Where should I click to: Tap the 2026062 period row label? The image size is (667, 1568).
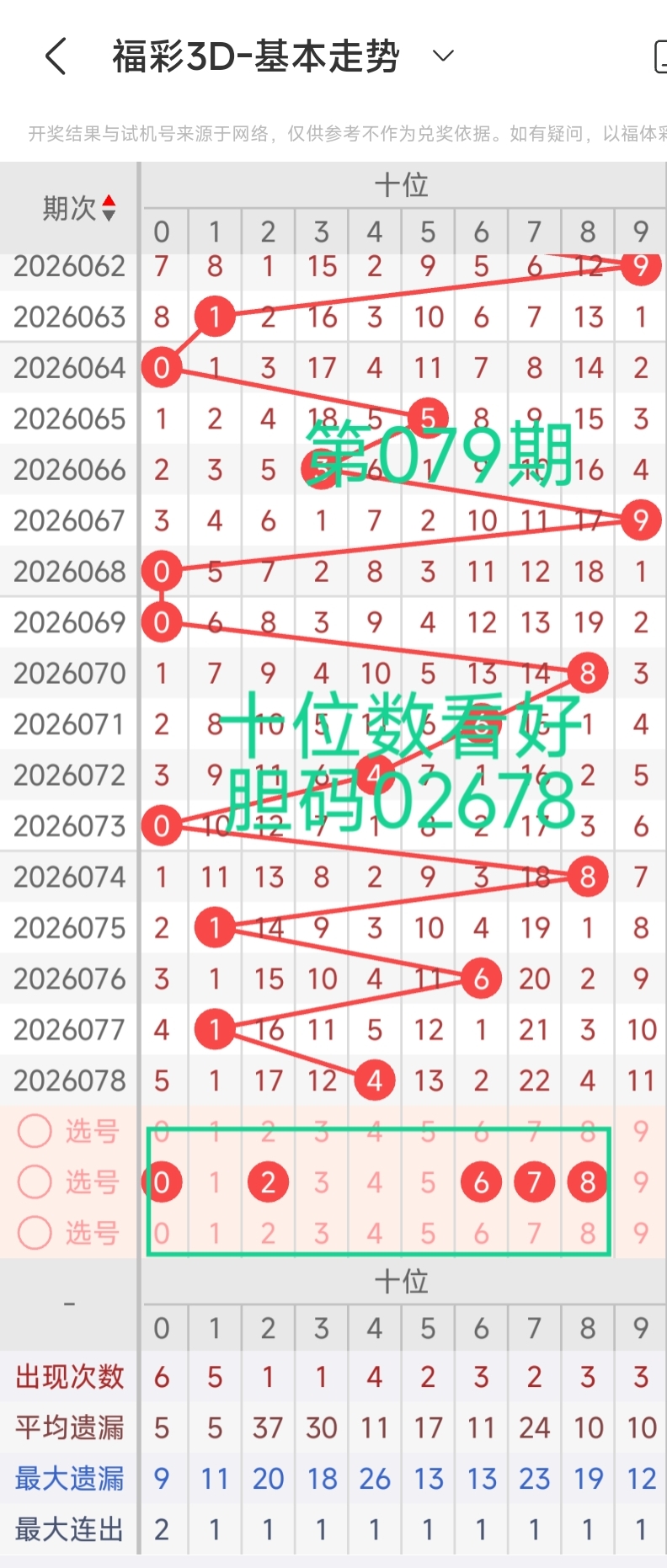coord(69,266)
